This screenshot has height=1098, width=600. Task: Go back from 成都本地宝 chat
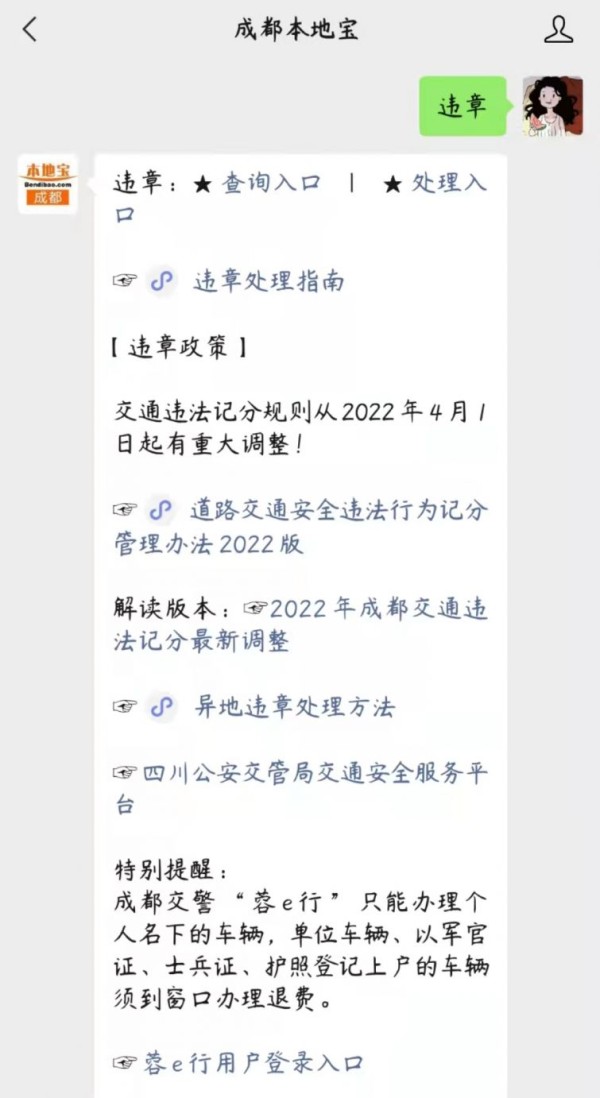coord(30,30)
